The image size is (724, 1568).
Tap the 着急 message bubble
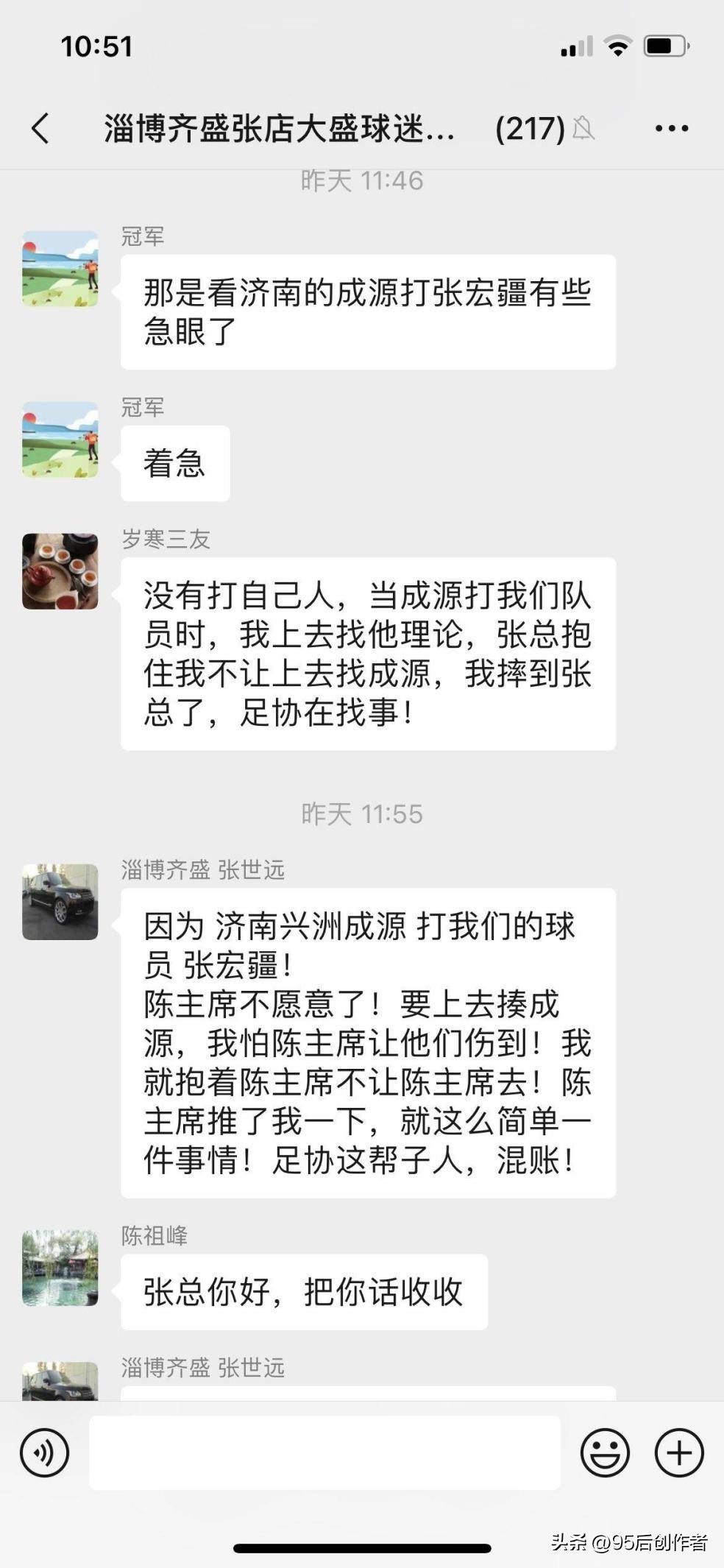click(174, 462)
